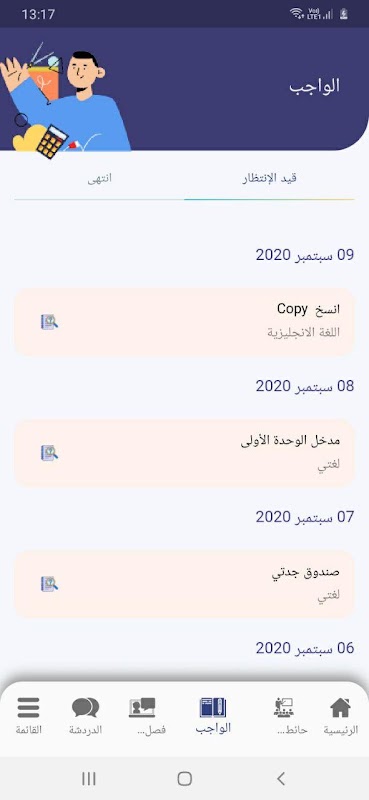The width and height of the screenshot is (369, 800).
Task: Tap the view icon on مدخل الوحدة الأولى card
Action: click(50, 453)
